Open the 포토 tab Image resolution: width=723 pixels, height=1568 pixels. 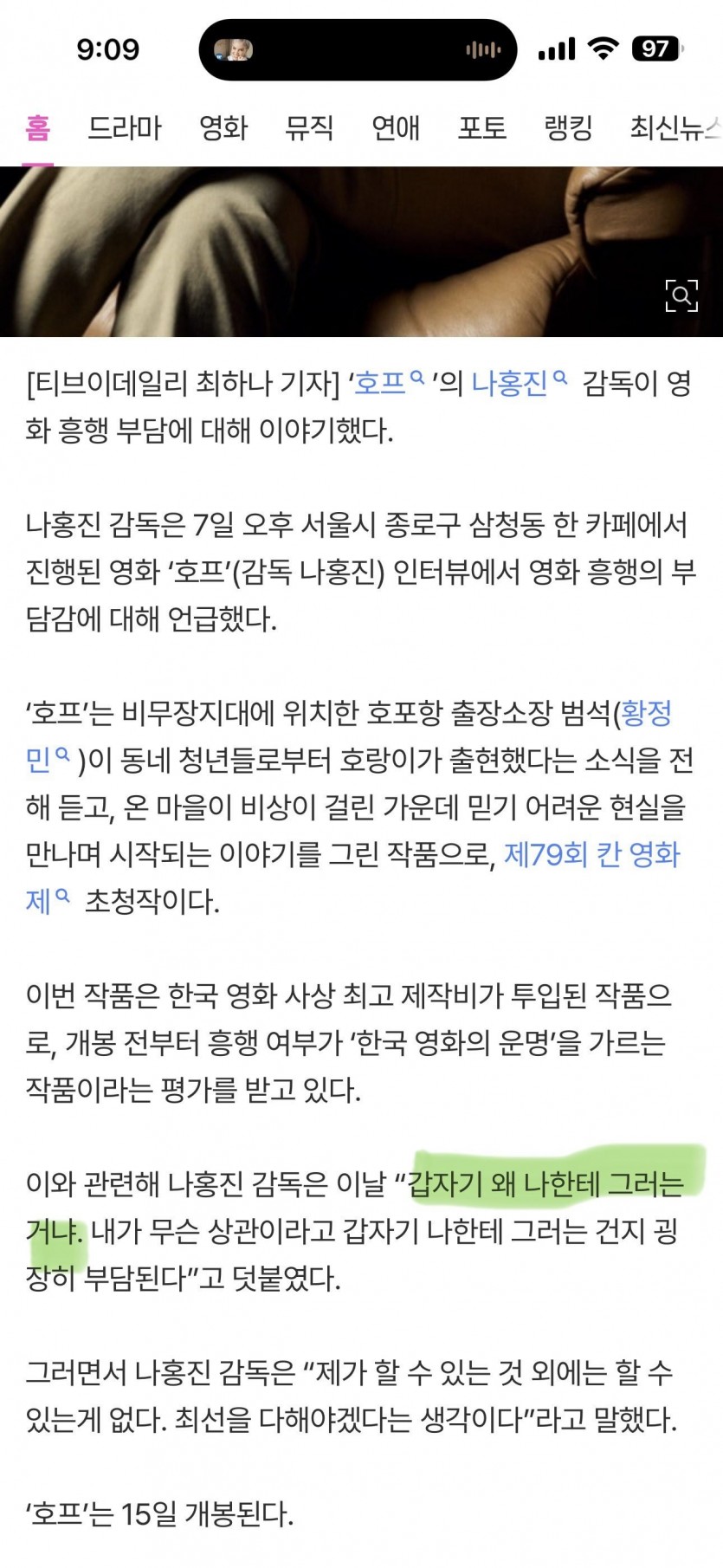point(482,128)
